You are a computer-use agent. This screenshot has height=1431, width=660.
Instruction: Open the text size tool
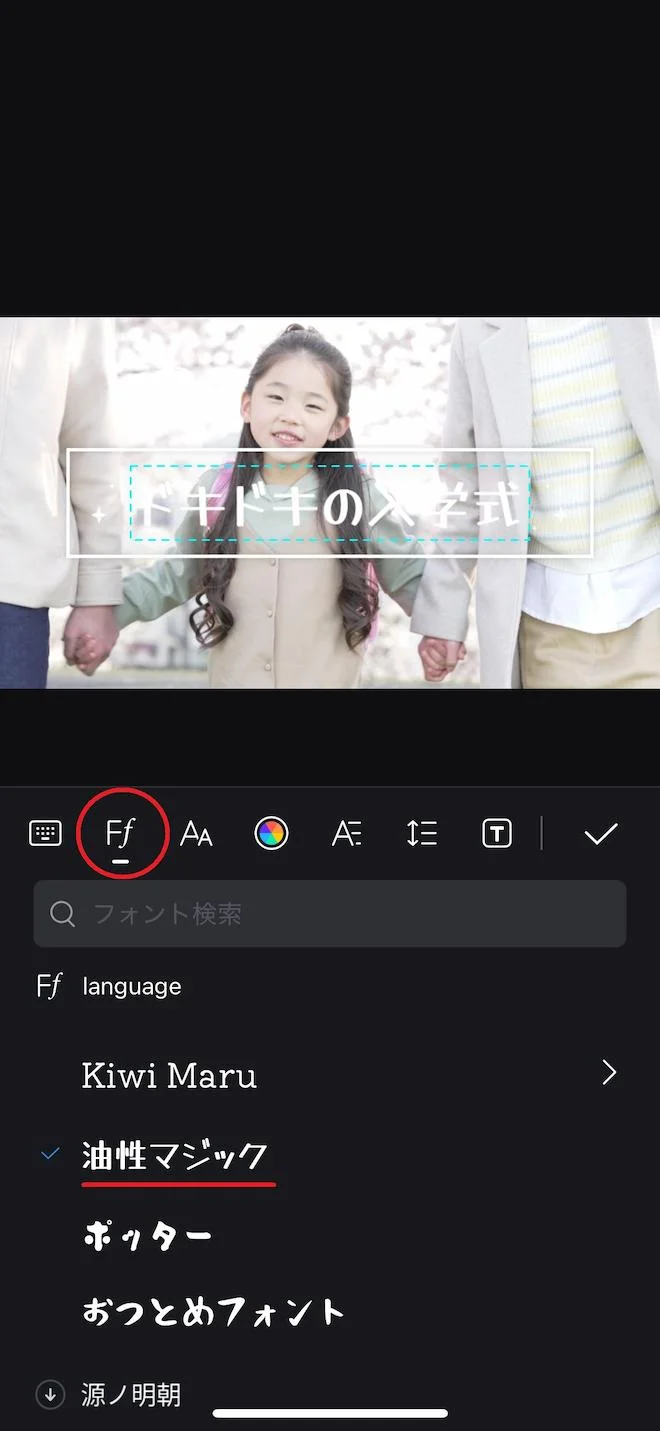coord(196,833)
